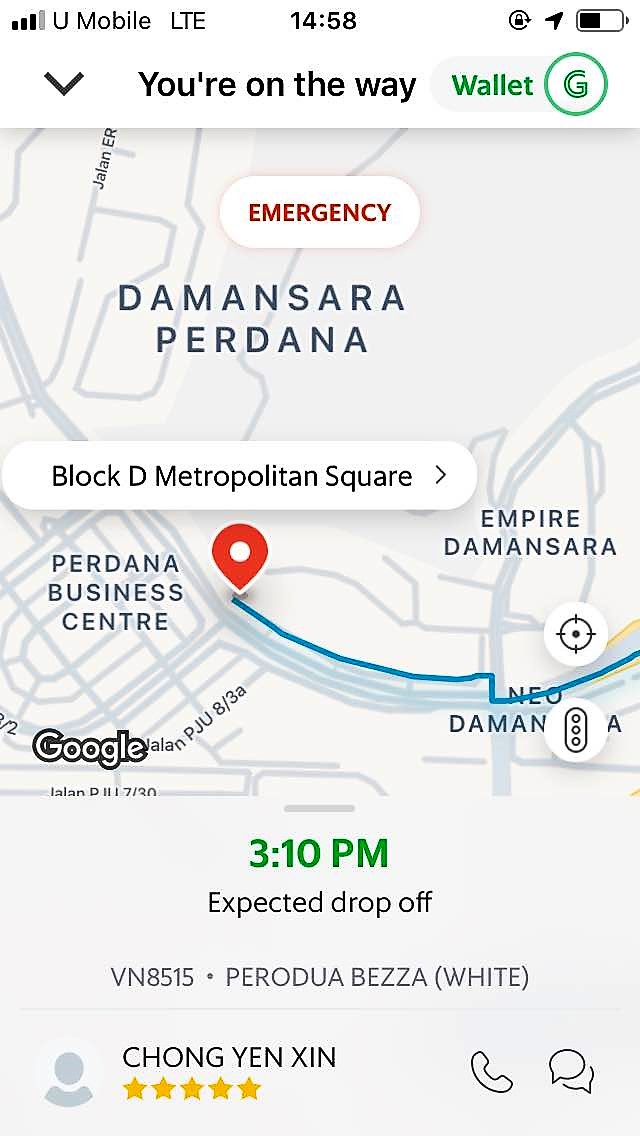Recenter map on current location
Viewport: 640px width, 1136px height.
tap(576, 634)
